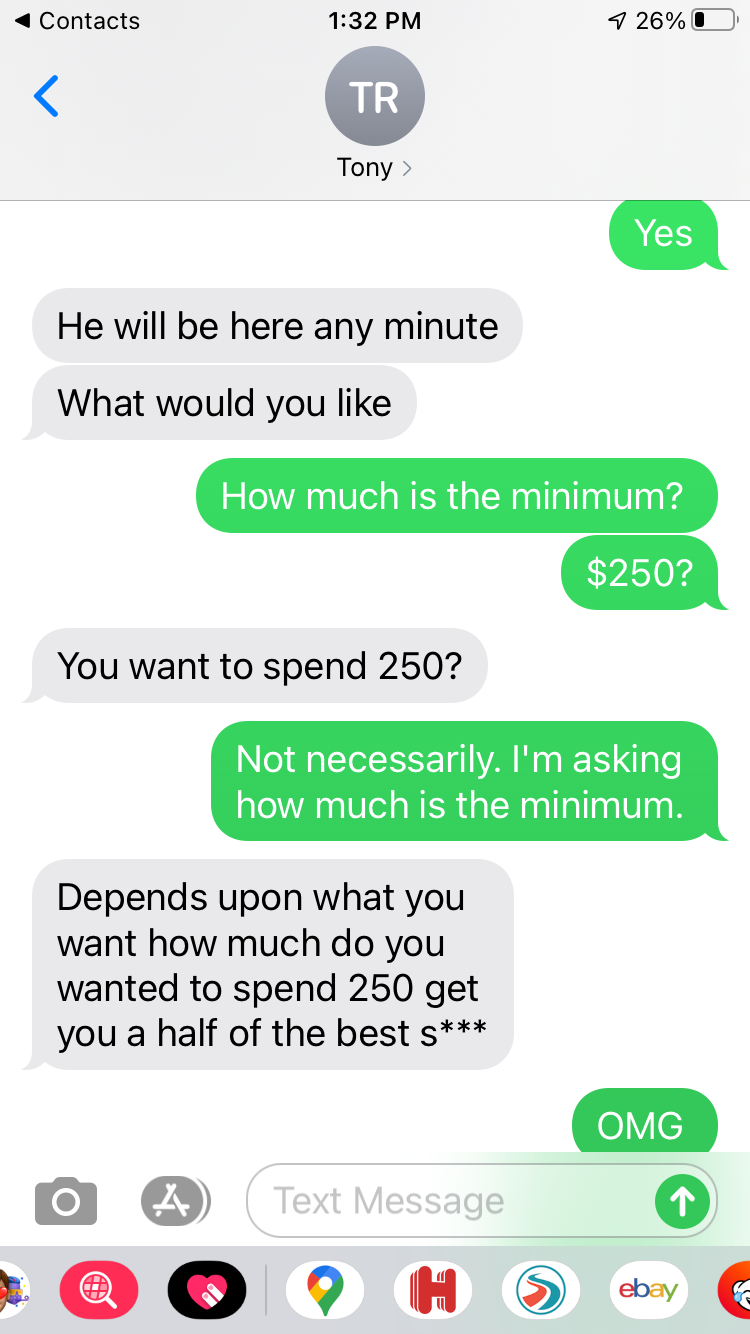Open the camera to attach a photo
This screenshot has width=750, height=1334.
coord(66,1200)
